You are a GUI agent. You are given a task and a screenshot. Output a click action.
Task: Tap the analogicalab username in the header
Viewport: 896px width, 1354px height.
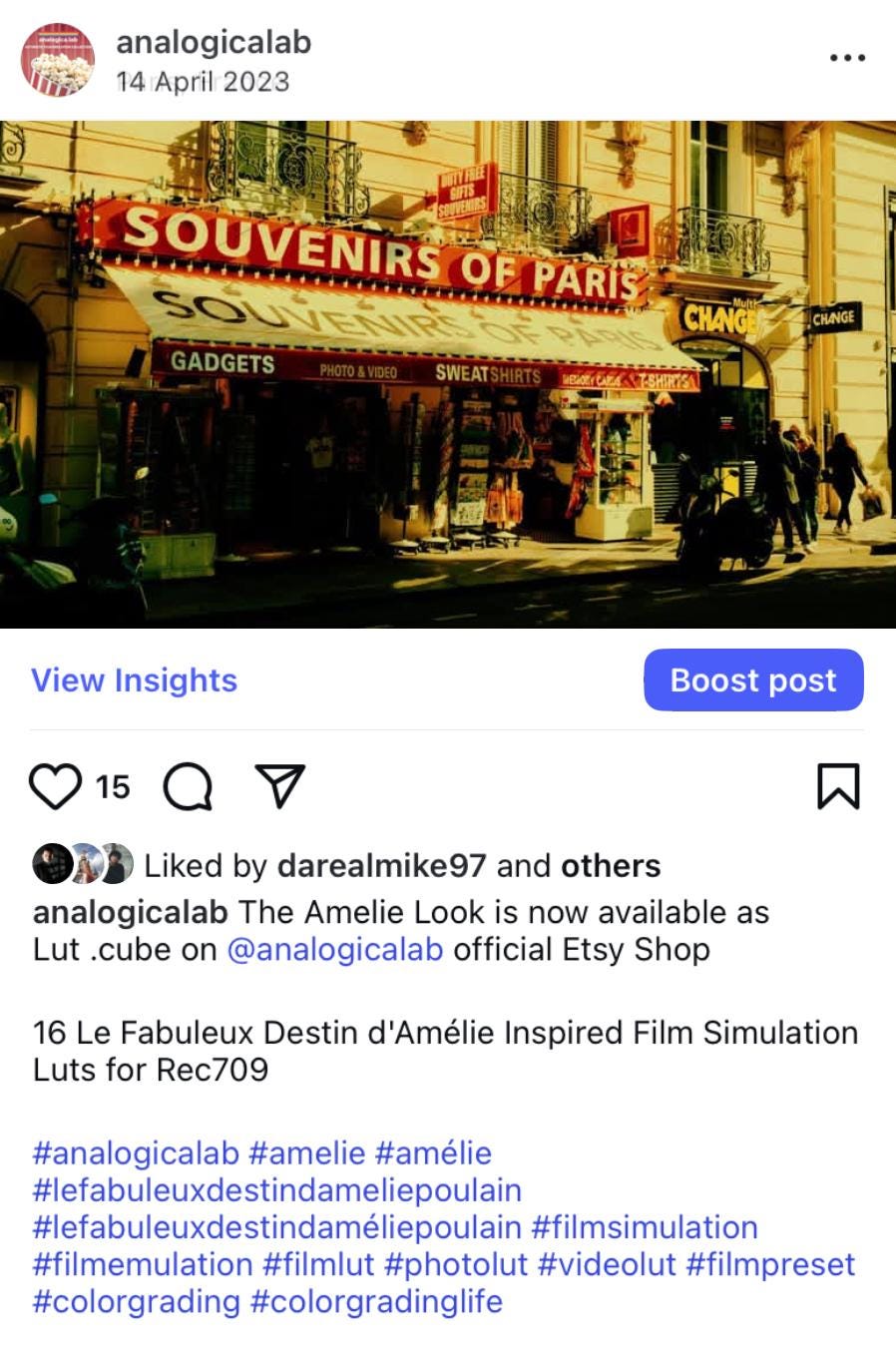[x=214, y=42]
